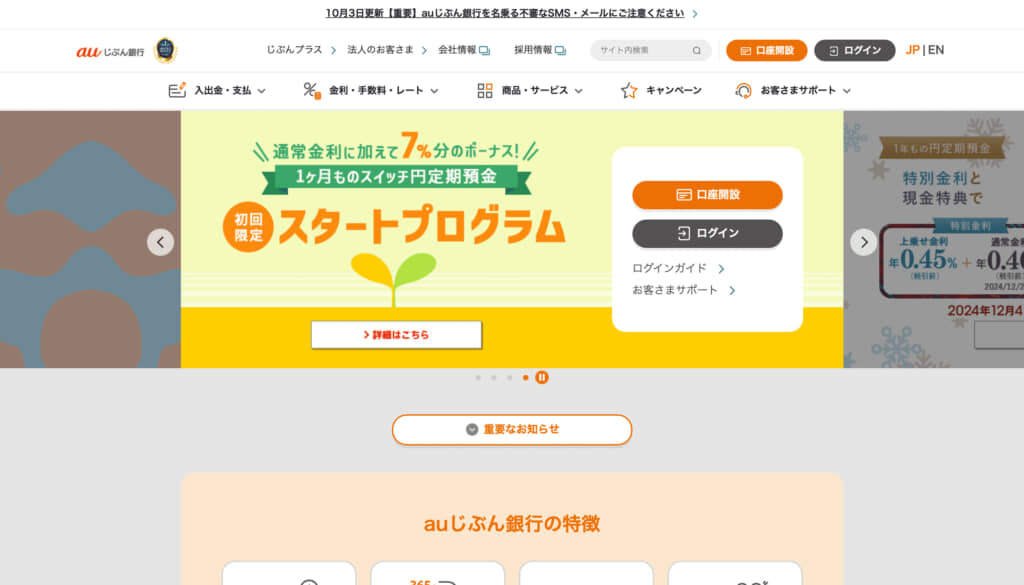This screenshot has width=1024, height=585.
Task: Show the next carousel banner
Action: [863, 242]
